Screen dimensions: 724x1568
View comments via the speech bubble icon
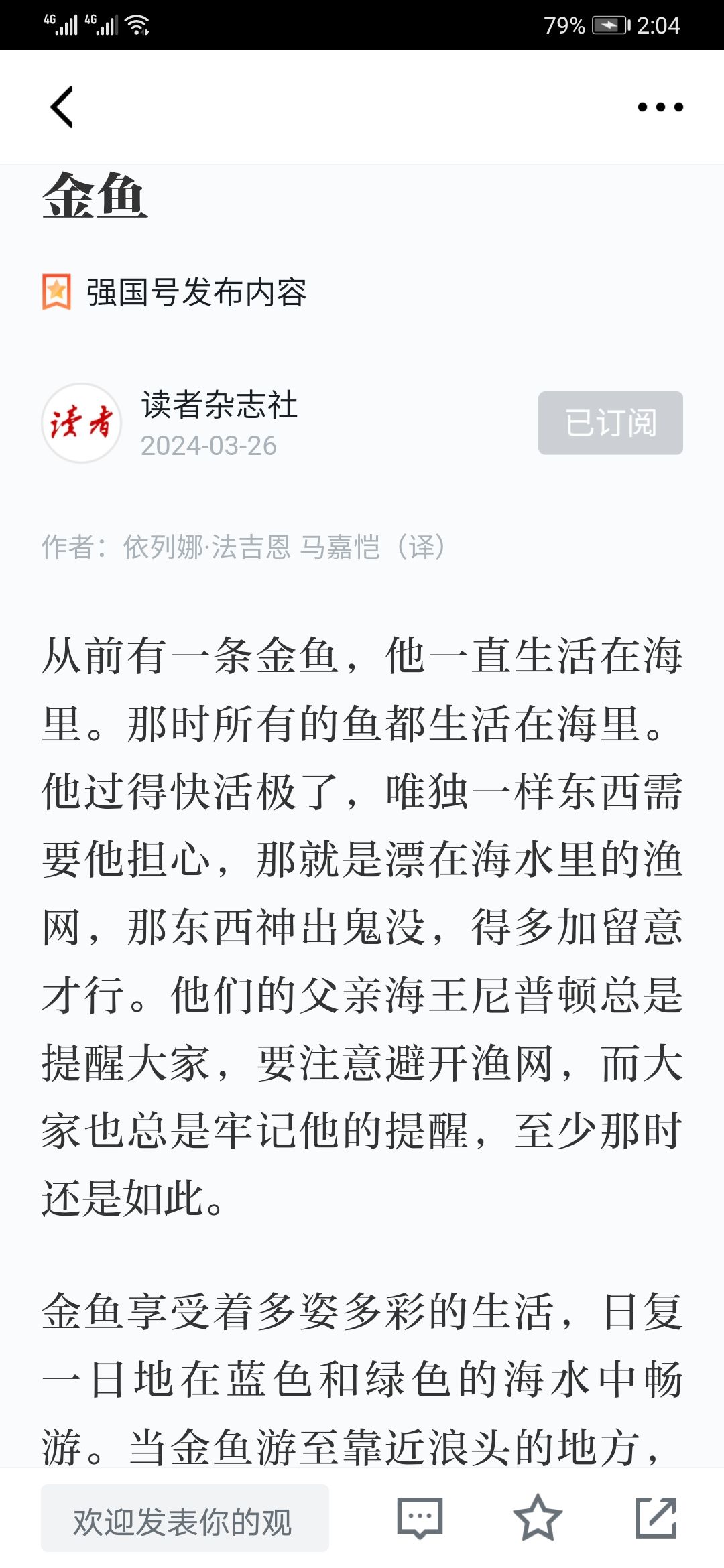(x=420, y=1518)
